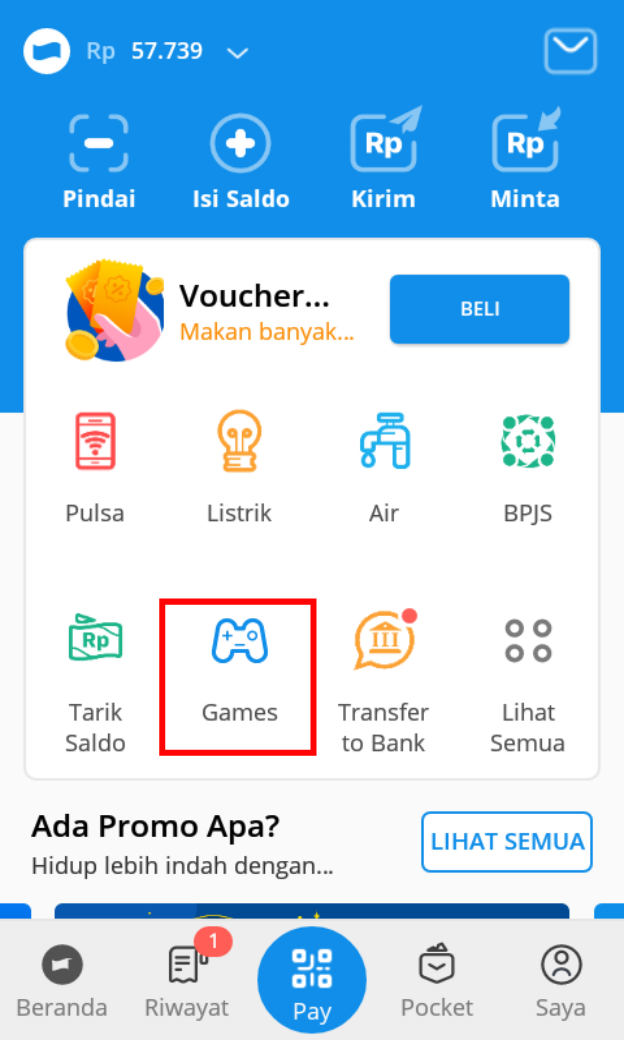
Task: Expand the balance dropdown arrow
Action: point(237,52)
